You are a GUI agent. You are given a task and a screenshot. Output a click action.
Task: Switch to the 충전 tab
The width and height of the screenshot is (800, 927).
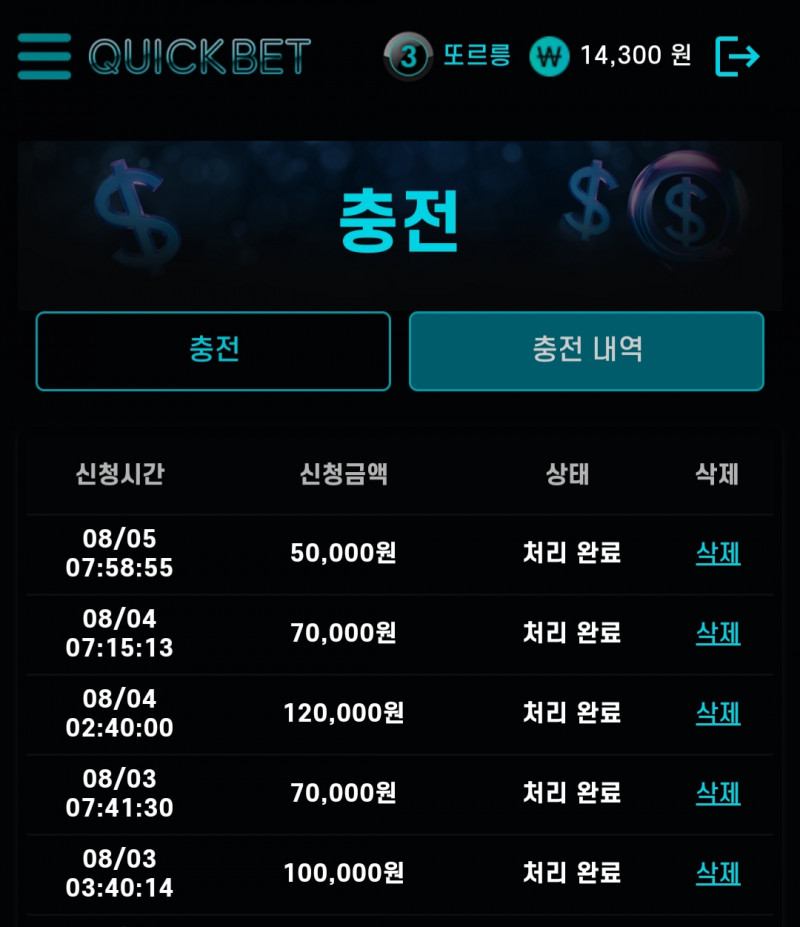coord(213,351)
